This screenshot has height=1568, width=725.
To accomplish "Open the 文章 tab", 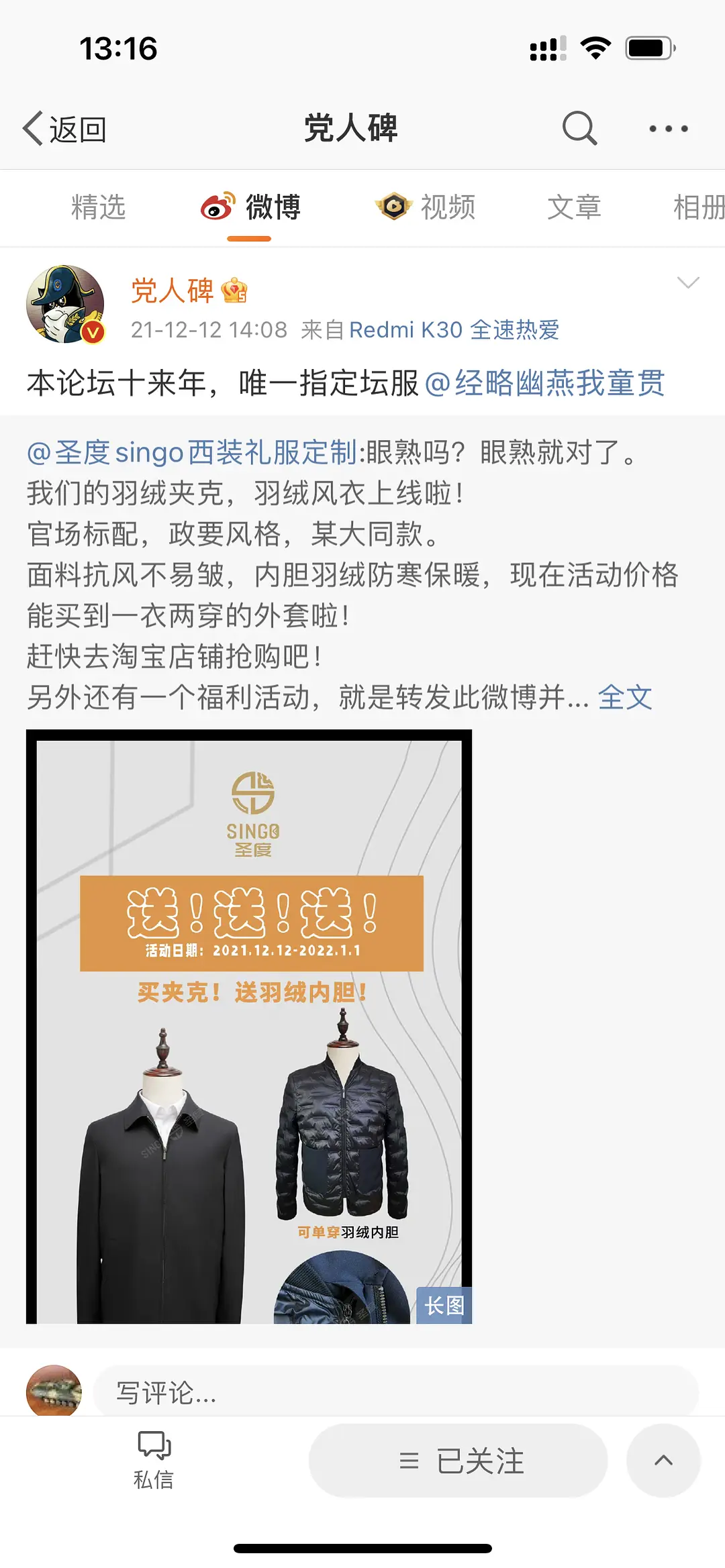I will [x=573, y=207].
